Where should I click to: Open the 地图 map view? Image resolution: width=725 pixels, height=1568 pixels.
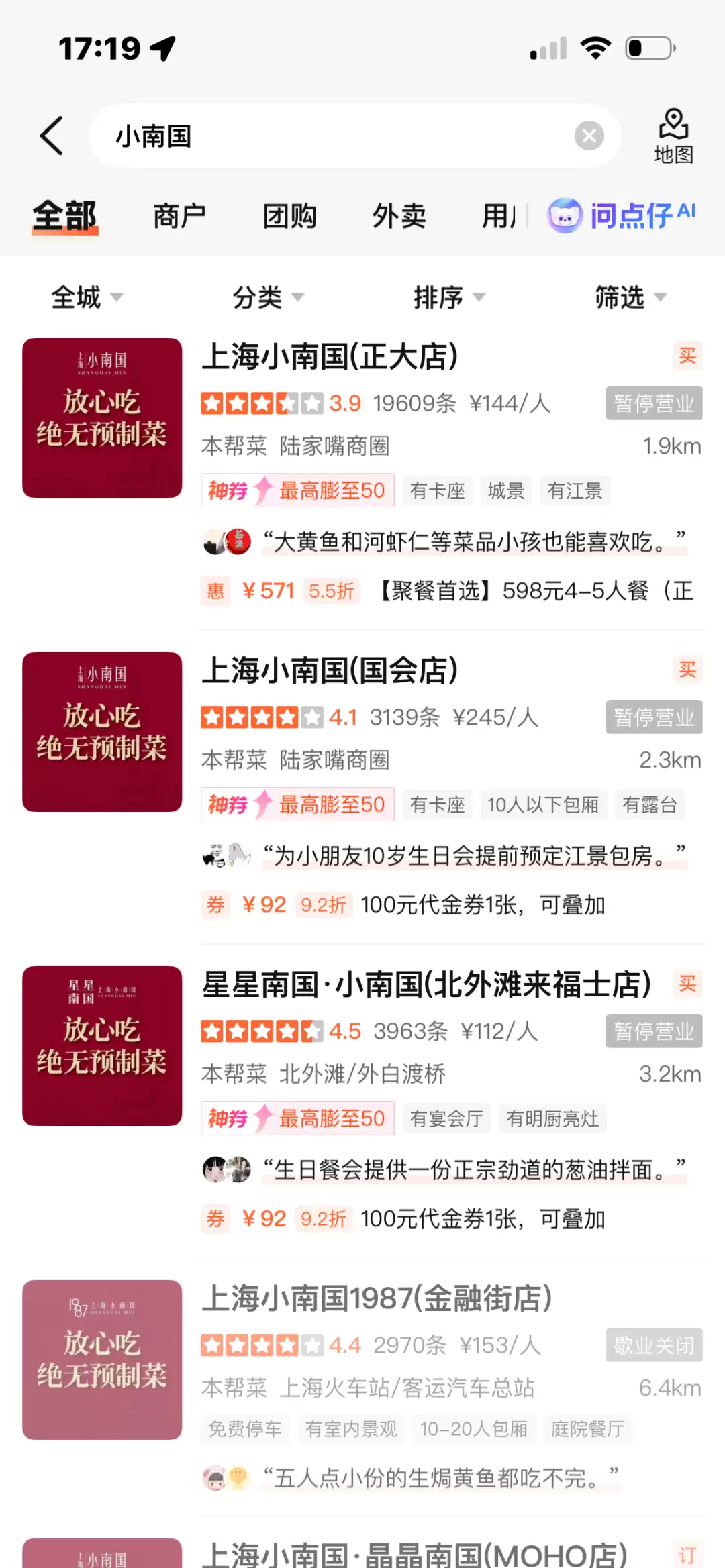pos(673,136)
